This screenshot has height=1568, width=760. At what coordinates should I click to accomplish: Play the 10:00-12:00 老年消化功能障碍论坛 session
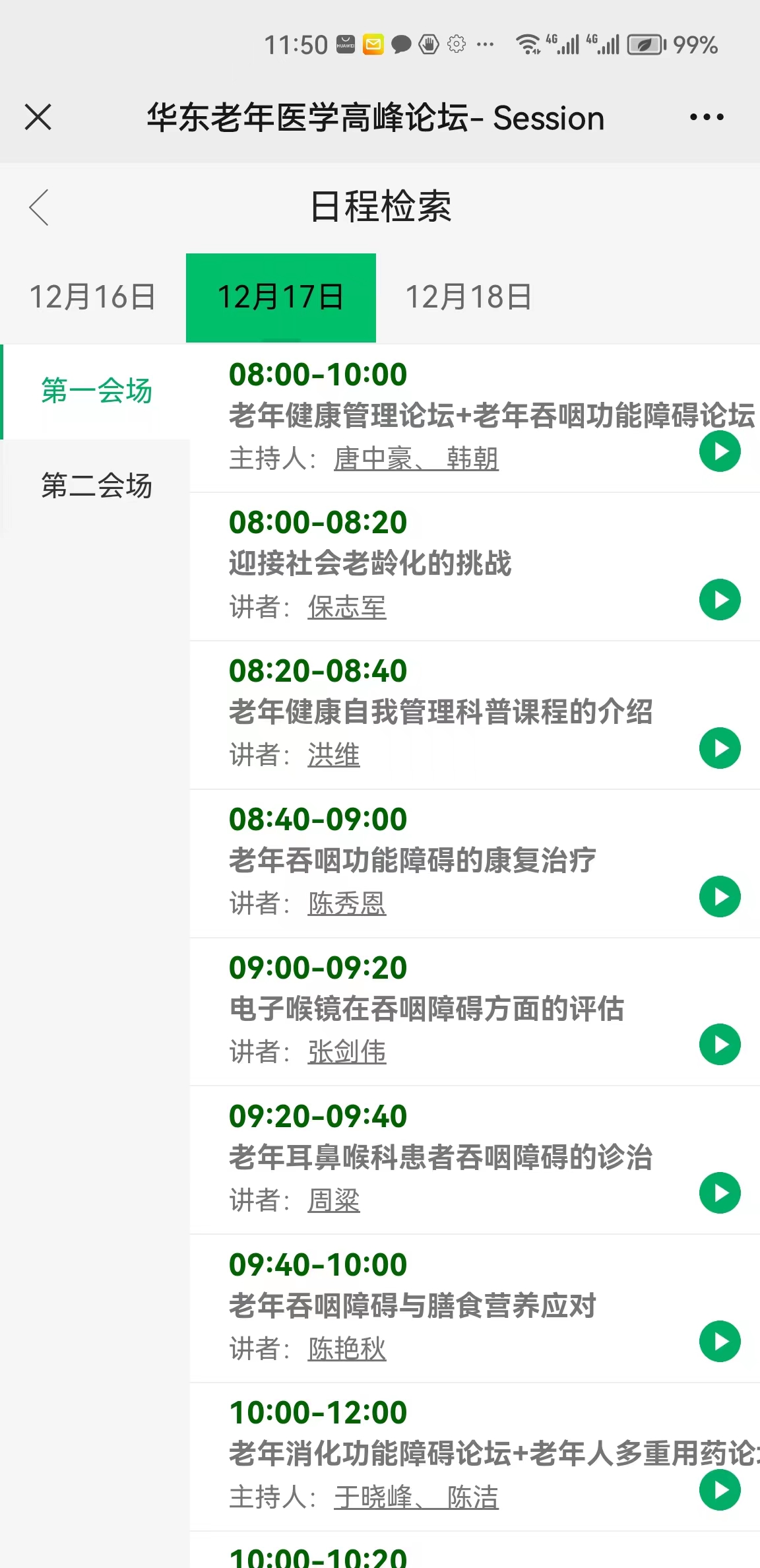[x=720, y=1490]
